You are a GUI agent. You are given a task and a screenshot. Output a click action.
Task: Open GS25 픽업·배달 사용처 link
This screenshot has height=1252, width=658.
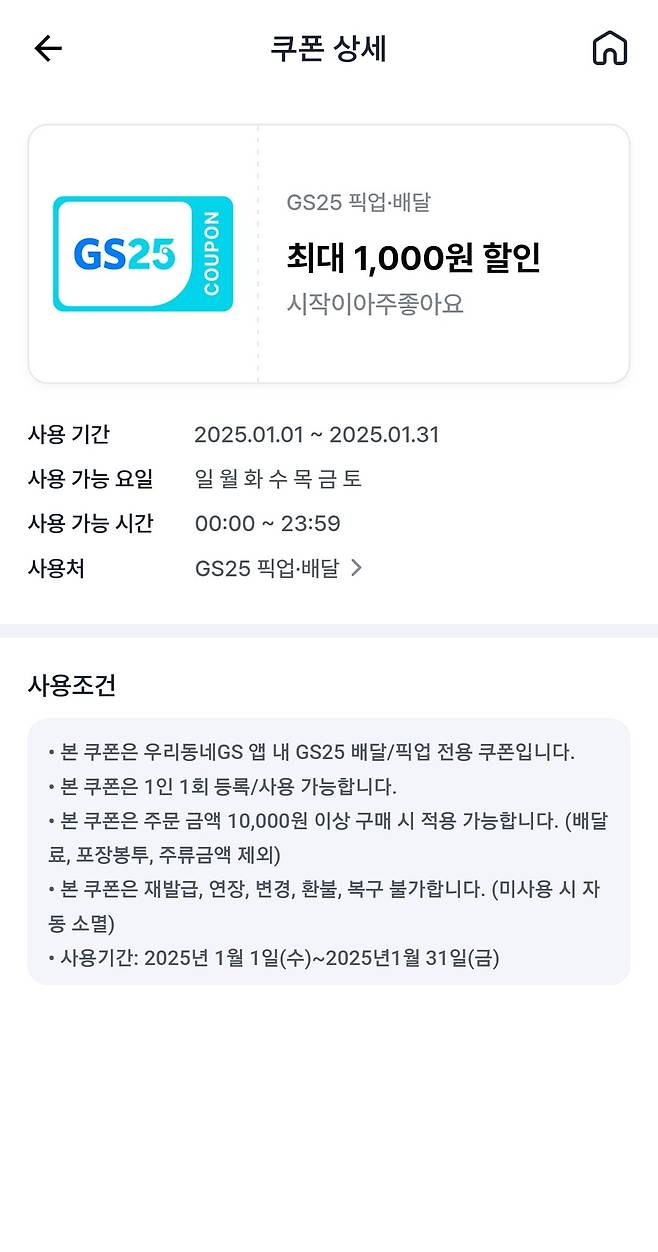pos(278,568)
